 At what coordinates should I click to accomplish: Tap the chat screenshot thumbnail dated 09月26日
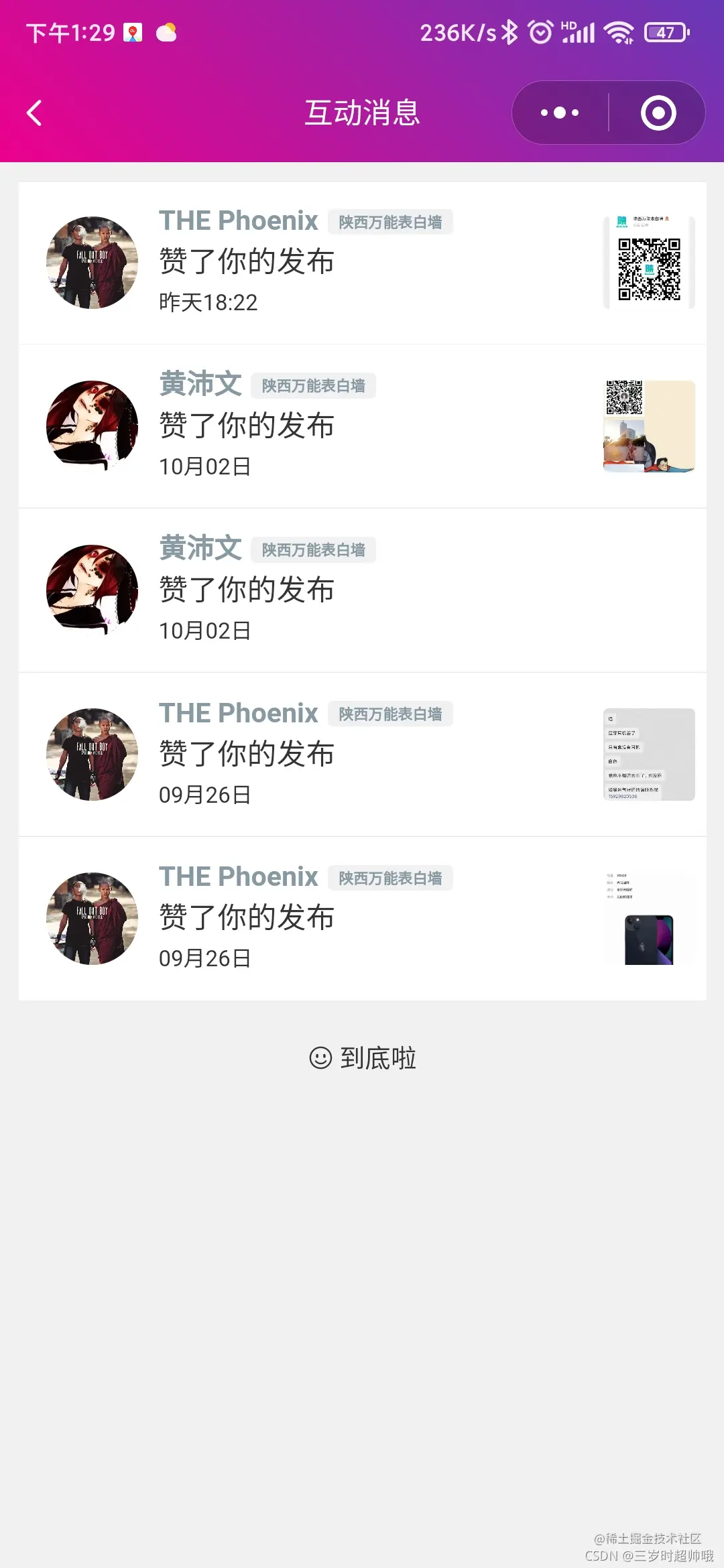(x=648, y=754)
